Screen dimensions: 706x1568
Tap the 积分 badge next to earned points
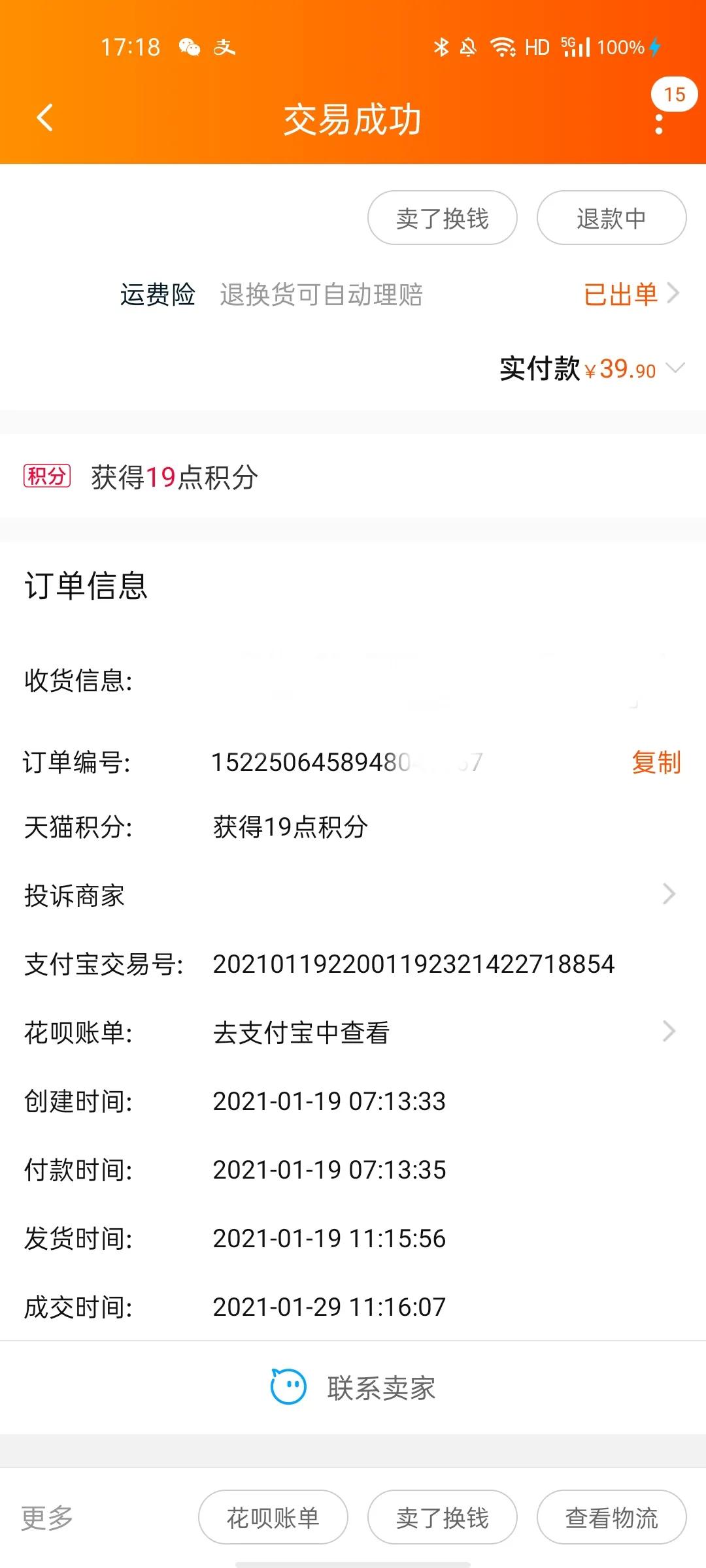[x=46, y=478]
